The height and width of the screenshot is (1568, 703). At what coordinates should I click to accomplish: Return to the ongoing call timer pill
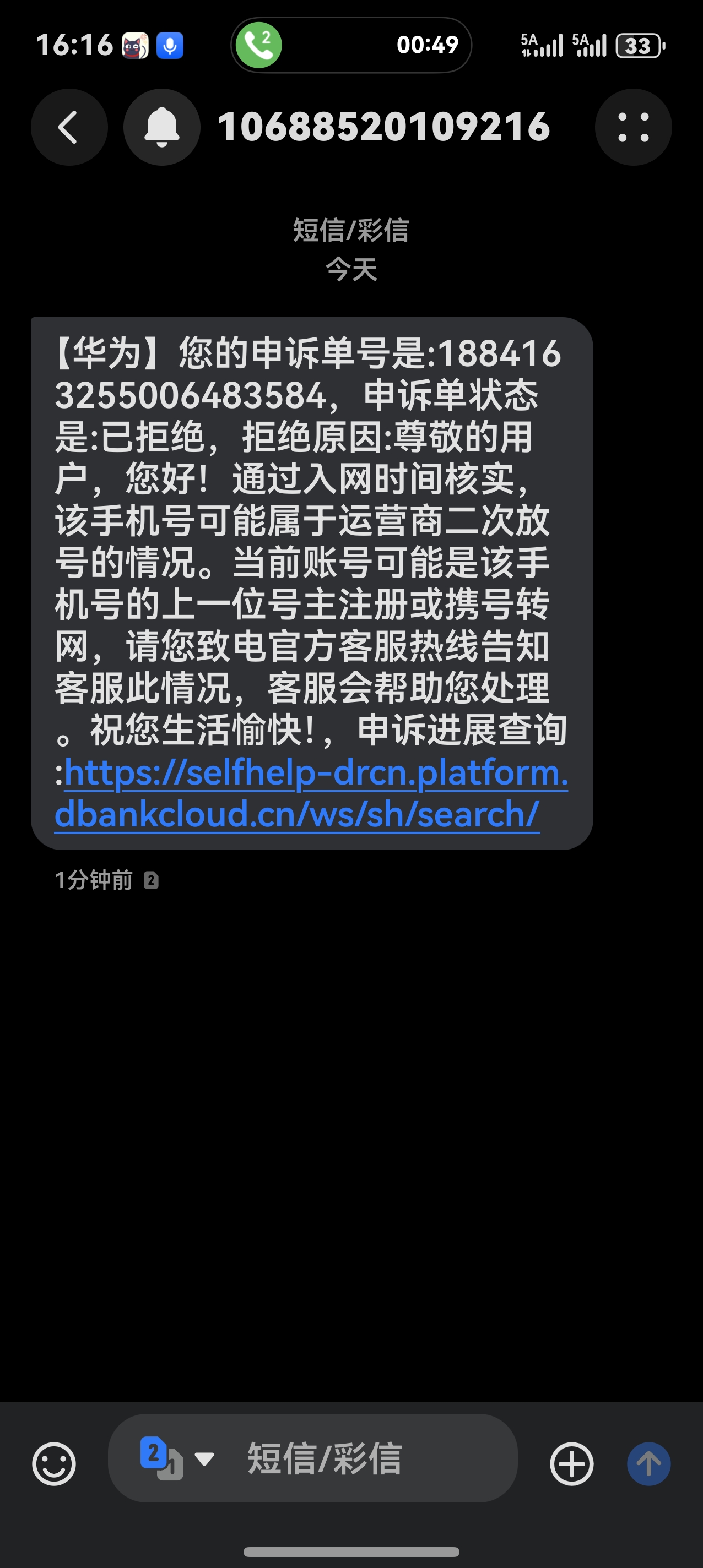(x=351, y=45)
